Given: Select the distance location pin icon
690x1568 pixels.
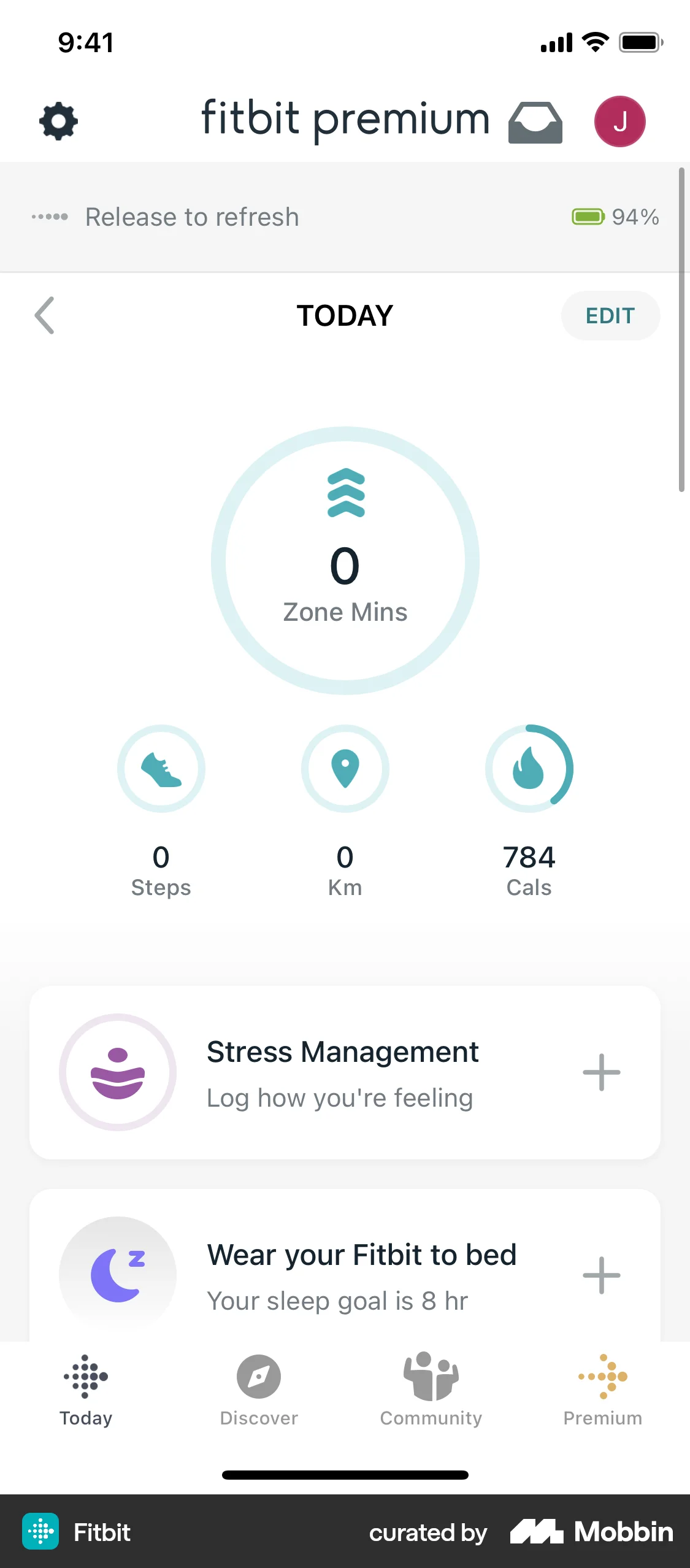Looking at the screenshot, I should point(345,769).
